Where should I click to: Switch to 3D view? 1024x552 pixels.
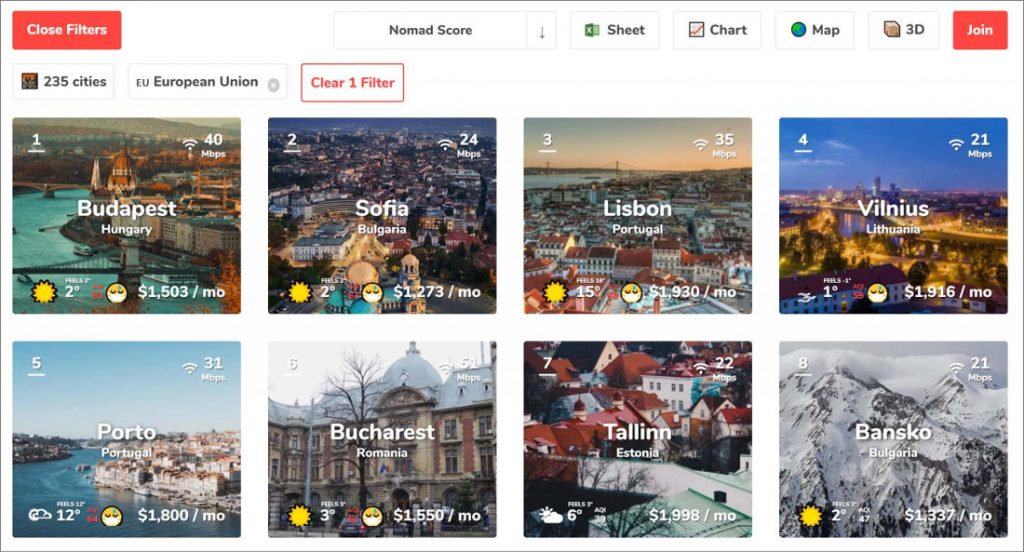coord(903,30)
